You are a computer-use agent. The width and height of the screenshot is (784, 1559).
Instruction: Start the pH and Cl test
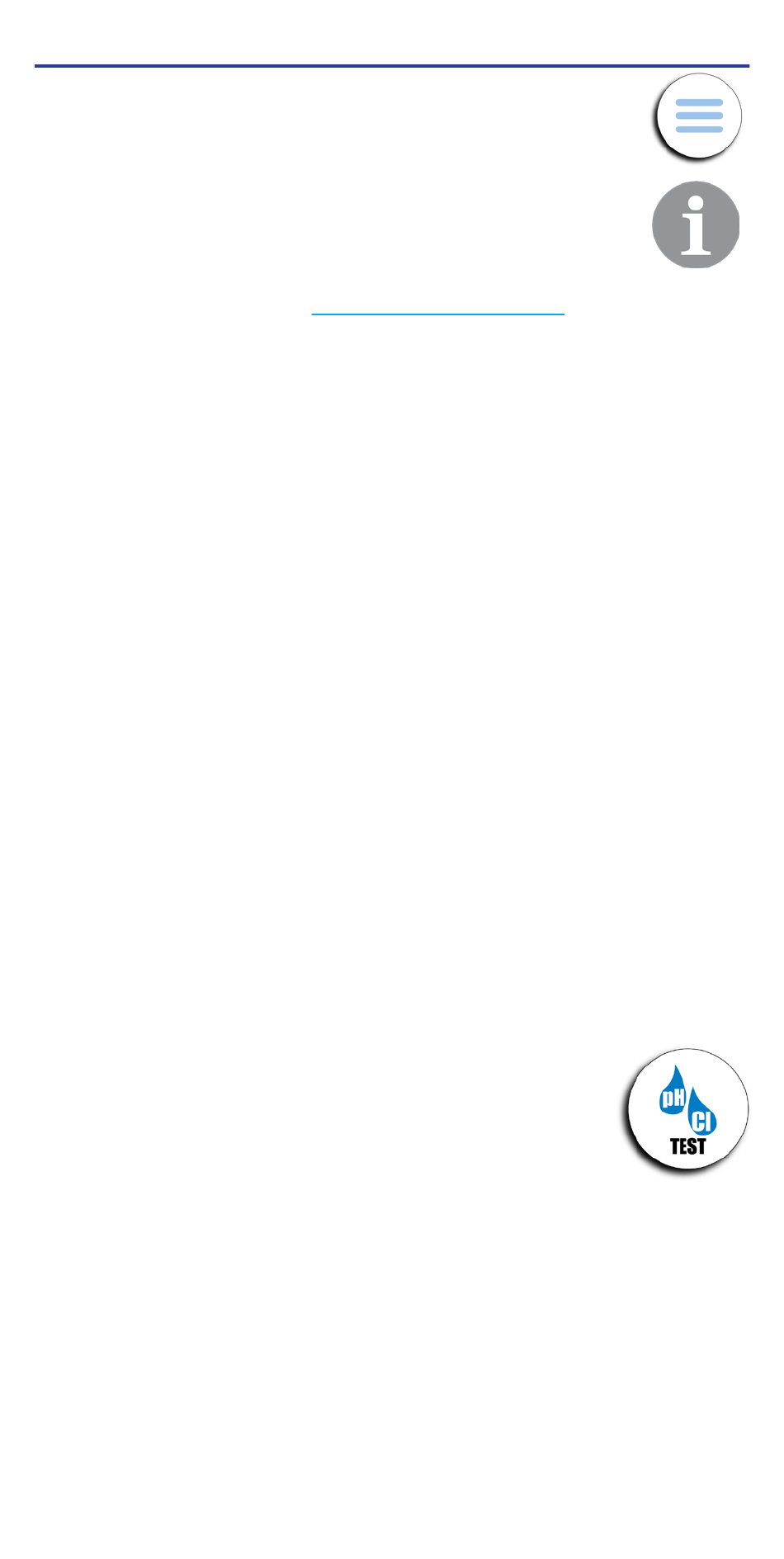coord(687,1110)
